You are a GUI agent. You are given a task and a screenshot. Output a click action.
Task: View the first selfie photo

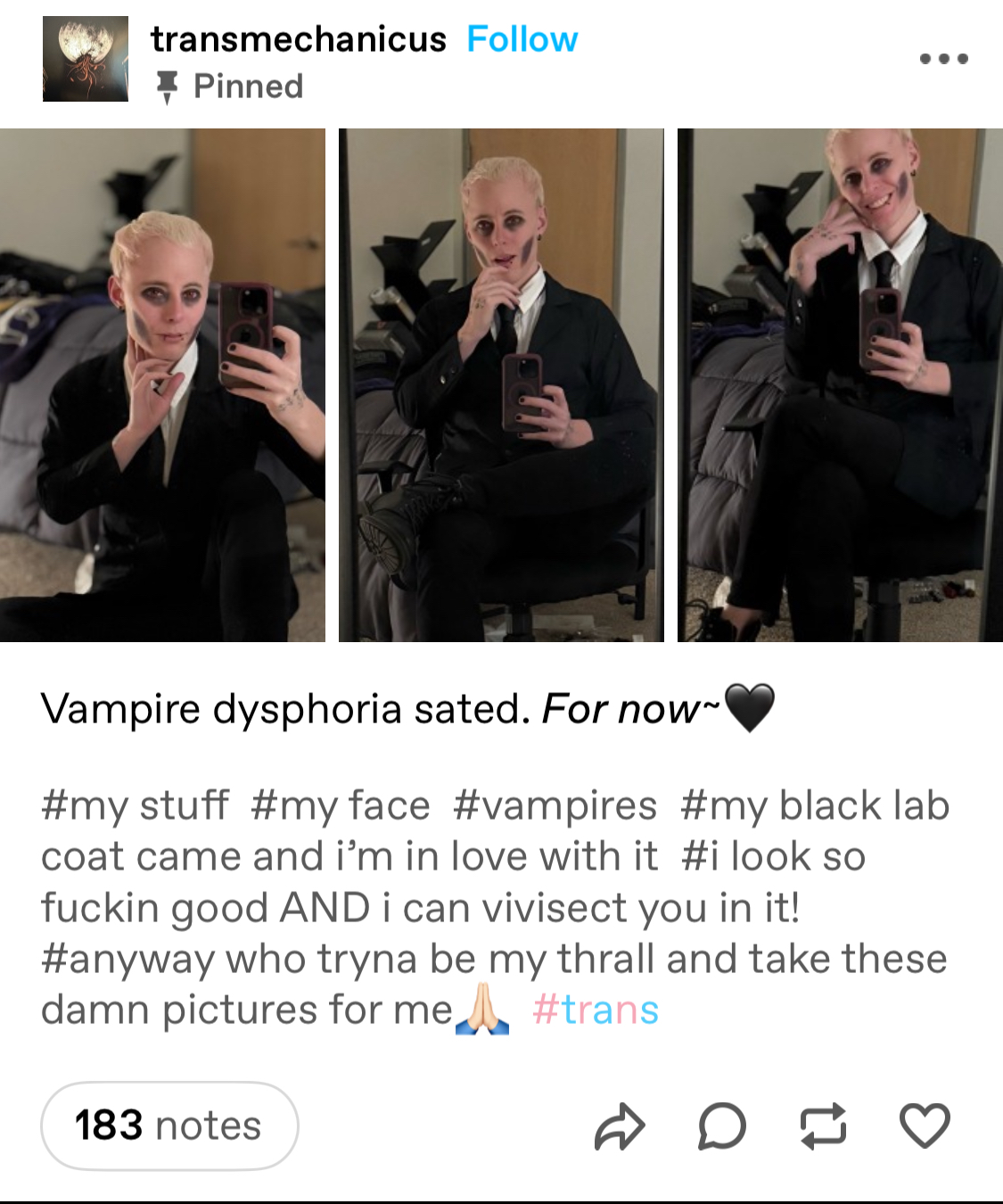162,385
